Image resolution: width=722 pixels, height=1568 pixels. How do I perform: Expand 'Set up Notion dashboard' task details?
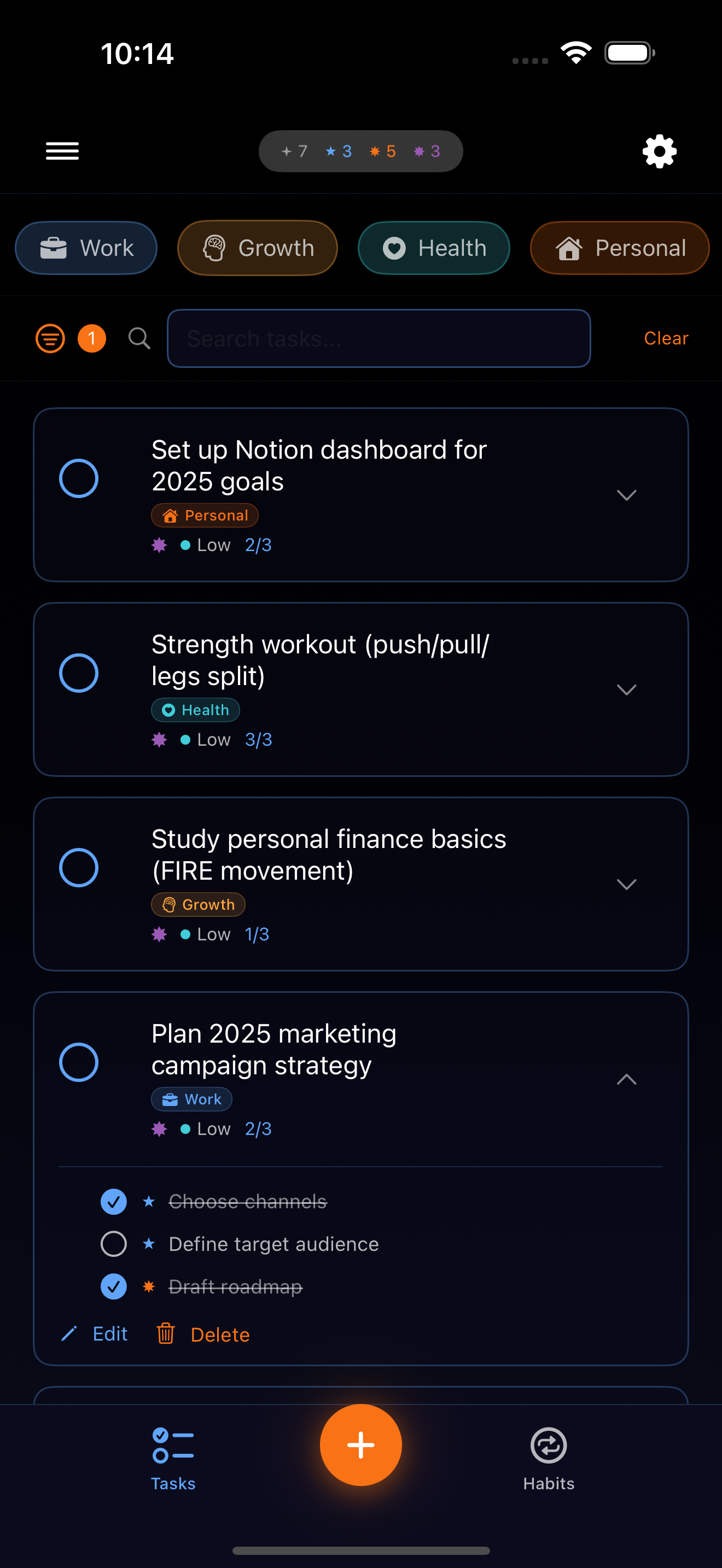click(626, 495)
